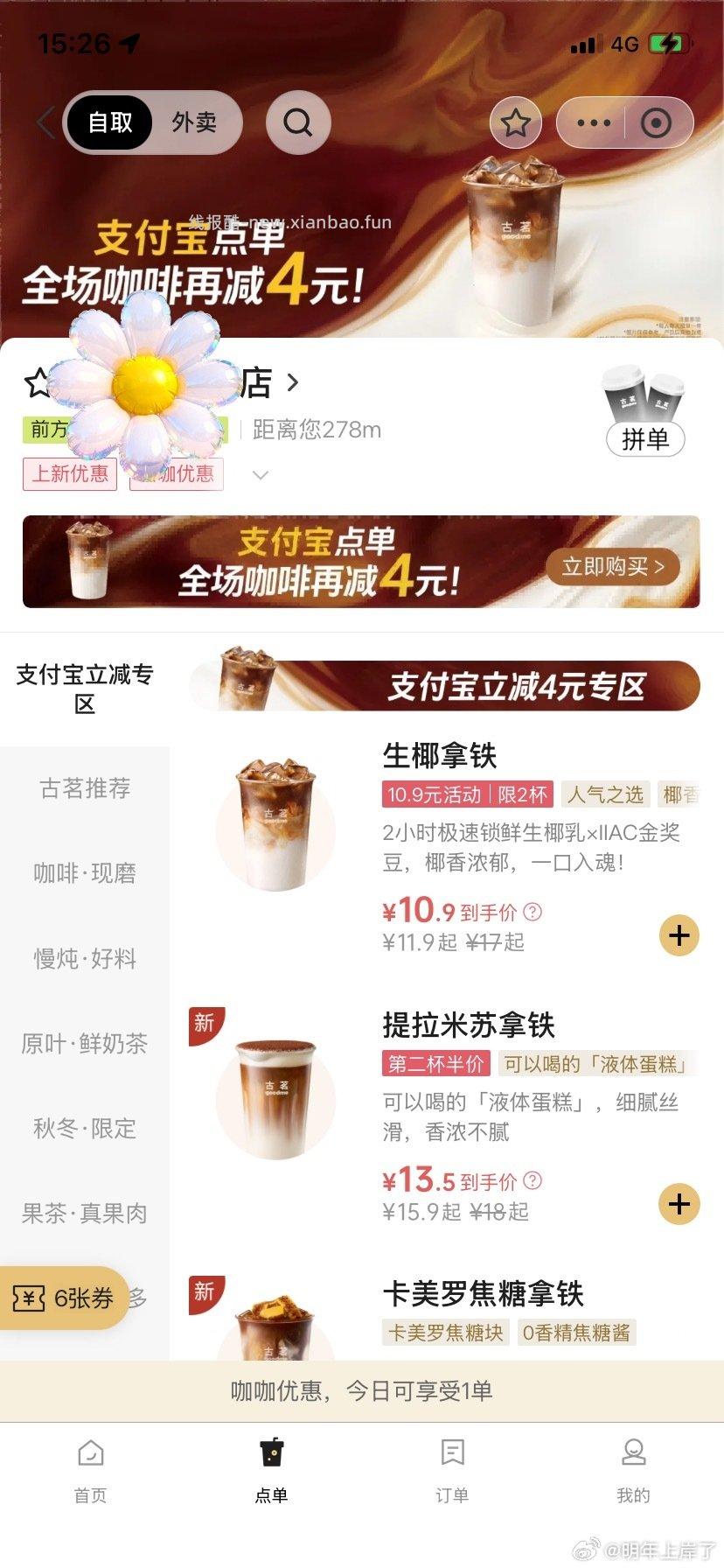The image size is (724, 1568).
Task: Switch to the 秋冬·限定 category
Action: point(84,1130)
